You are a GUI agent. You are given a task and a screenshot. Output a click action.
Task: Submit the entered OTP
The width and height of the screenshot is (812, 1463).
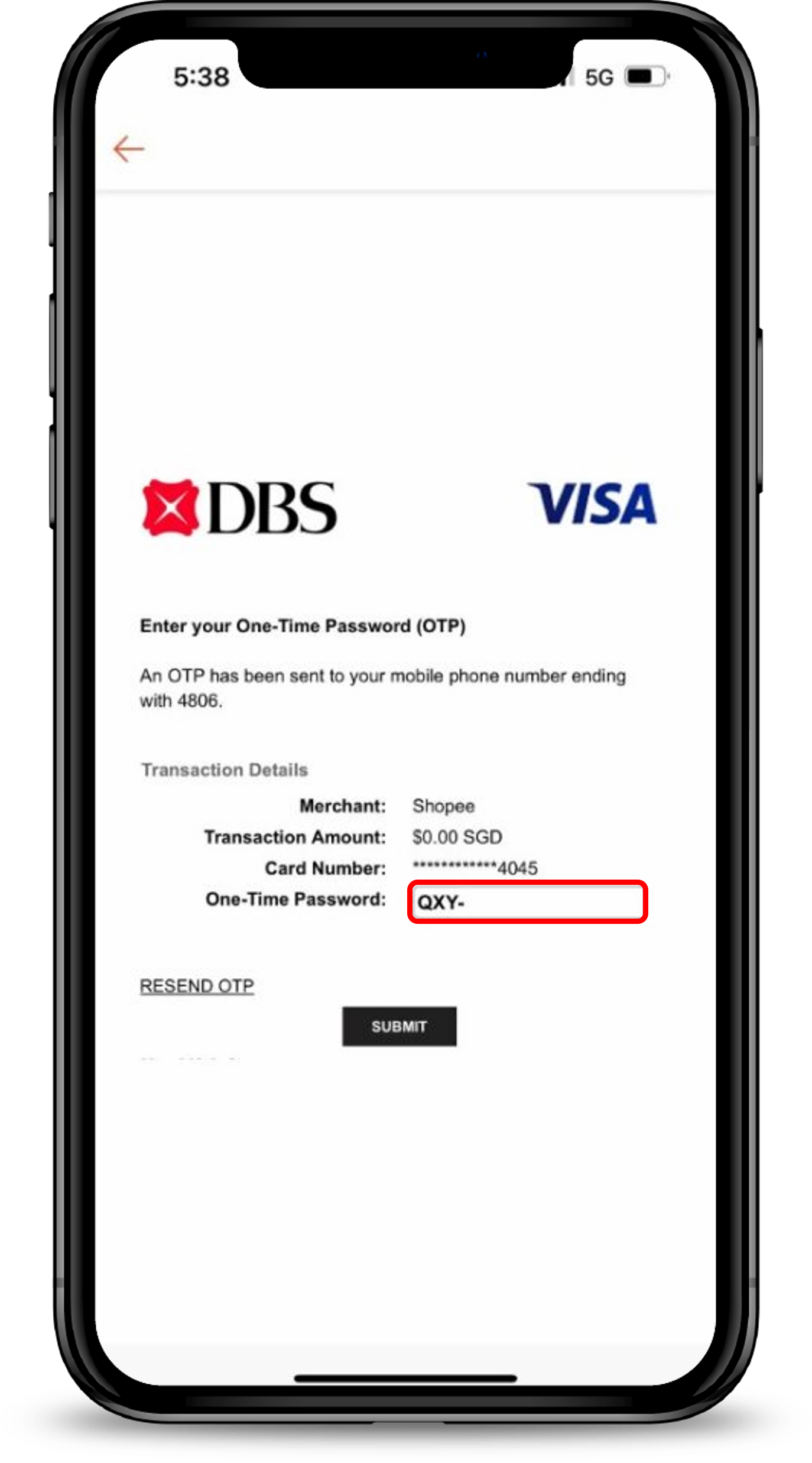click(x=399, y=1027)
